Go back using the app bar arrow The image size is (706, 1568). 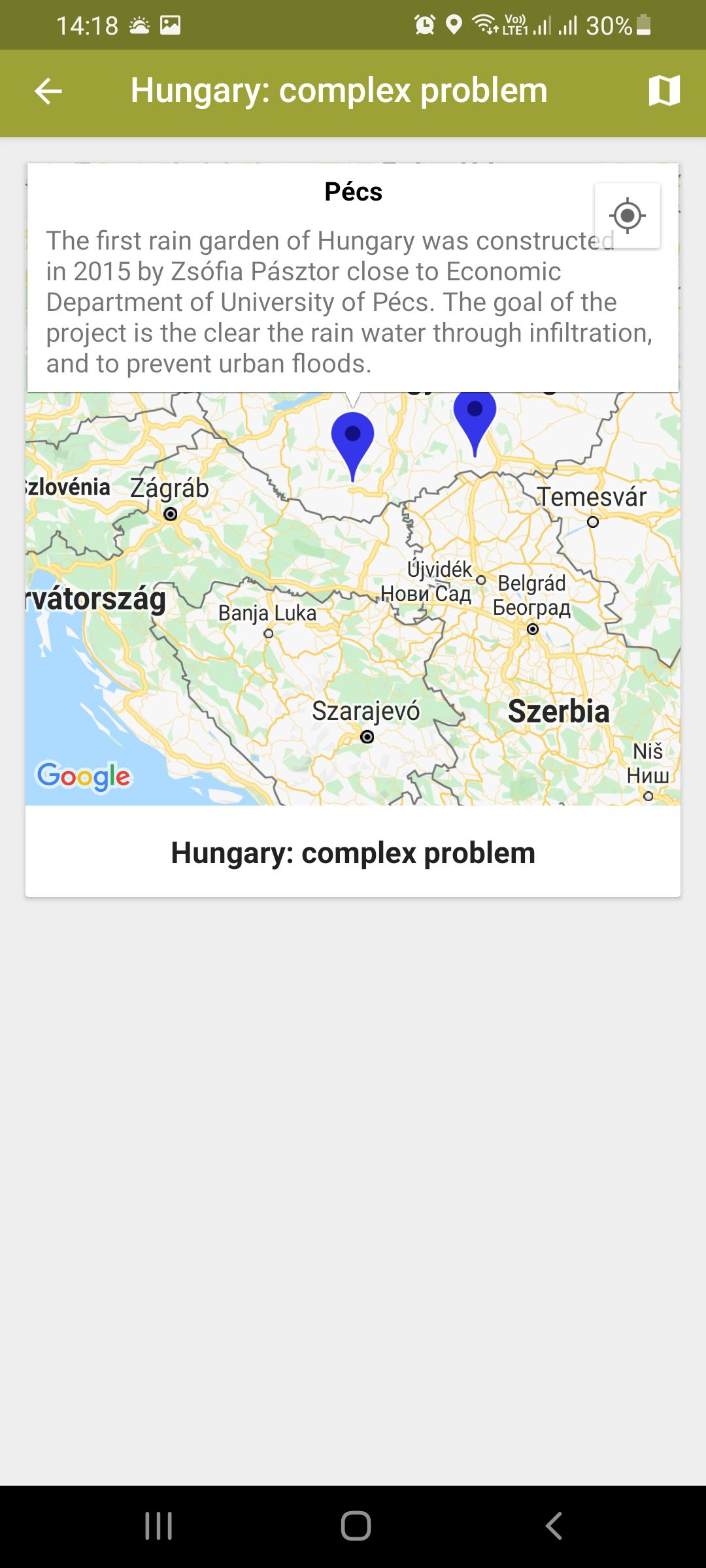click(48, 91)
